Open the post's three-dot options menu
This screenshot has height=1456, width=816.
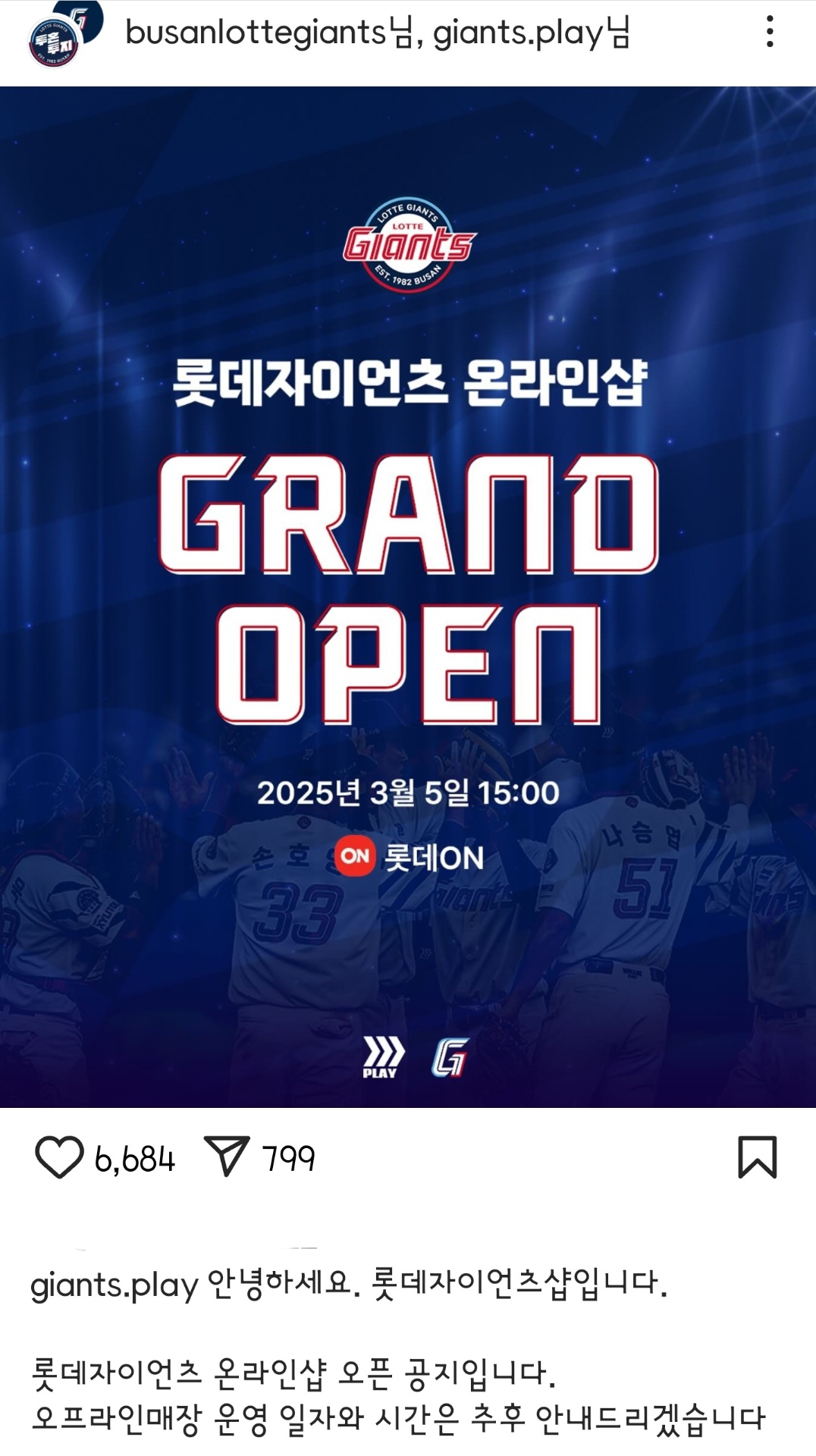(x=770, y=33)
